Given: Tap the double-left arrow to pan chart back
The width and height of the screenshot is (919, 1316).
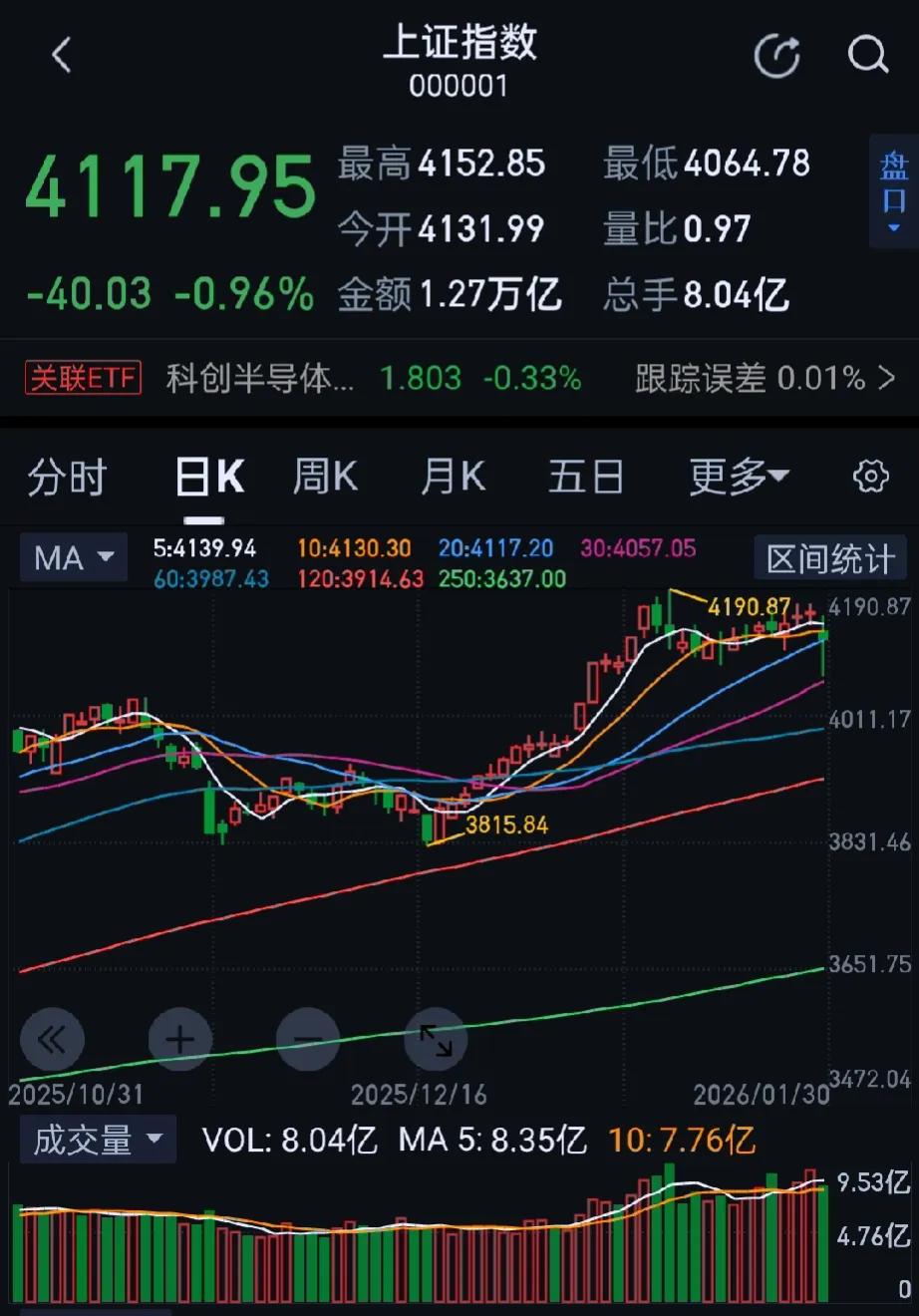Looking at the screenshot, I should tap(53, 1040).
